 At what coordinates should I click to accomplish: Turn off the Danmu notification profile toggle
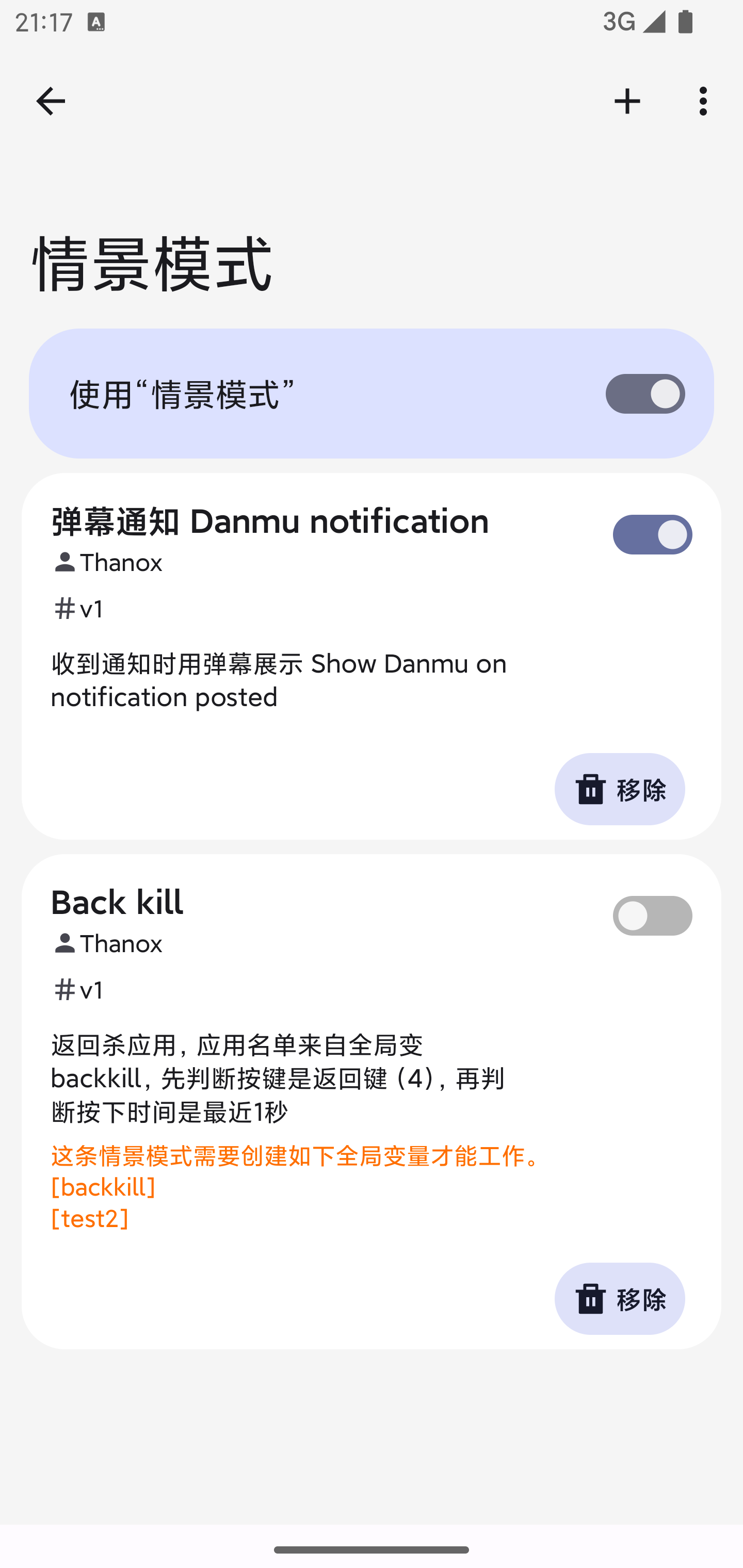pyautogui.click(x=652, y=534)
